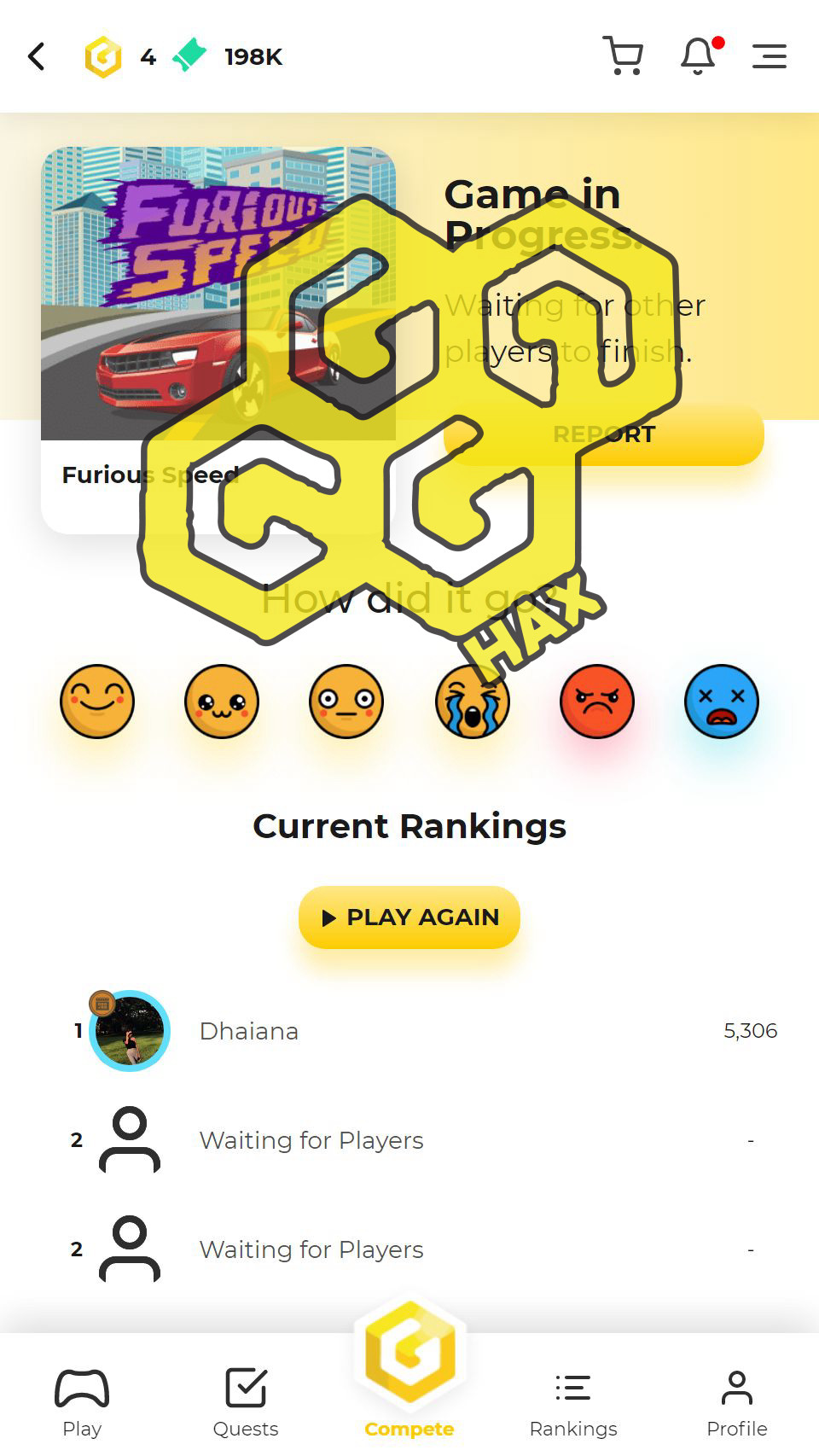The width and height of the screenshot is (819, 1456).
Task: Switch to the Play tab
Action: (82, 1402)
